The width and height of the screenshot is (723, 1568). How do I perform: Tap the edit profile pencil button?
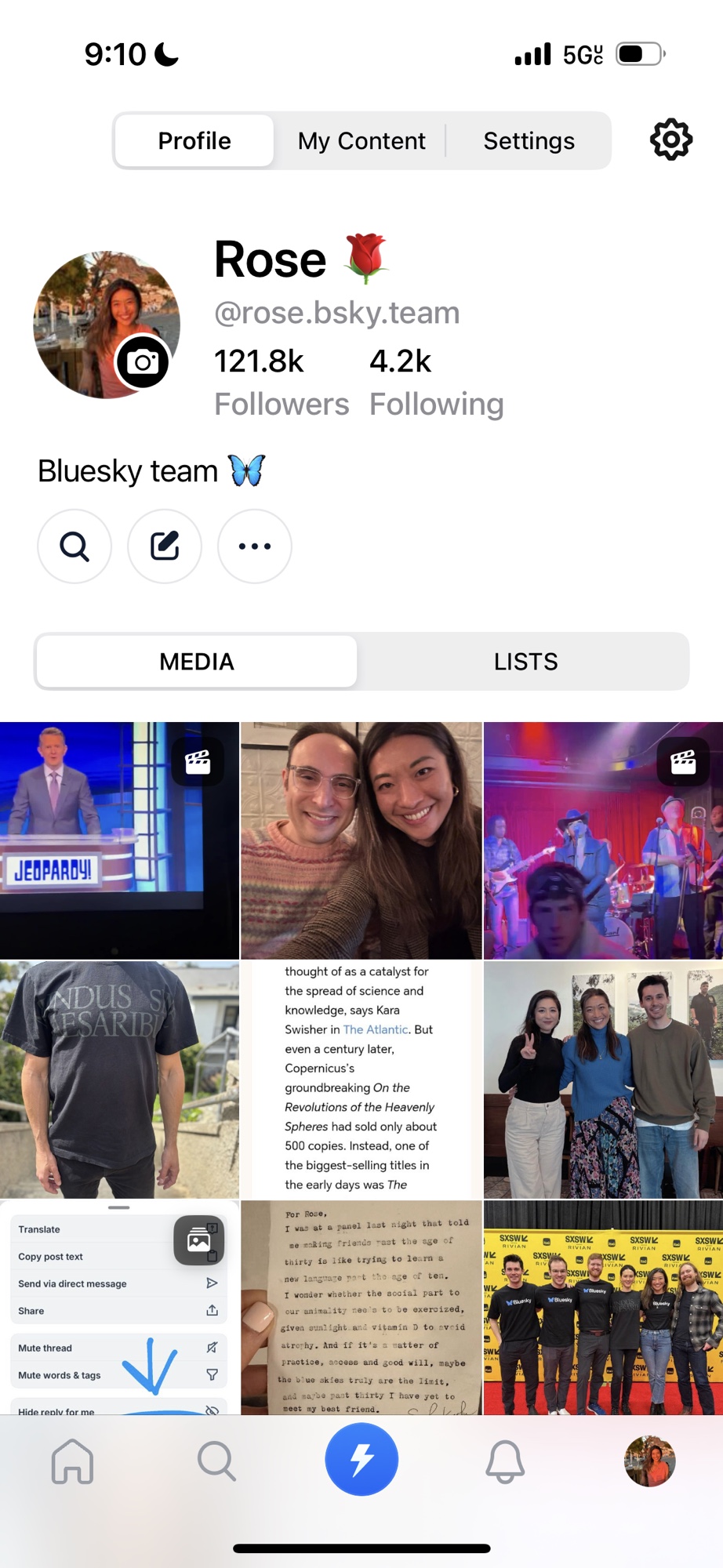click(165, 546)
